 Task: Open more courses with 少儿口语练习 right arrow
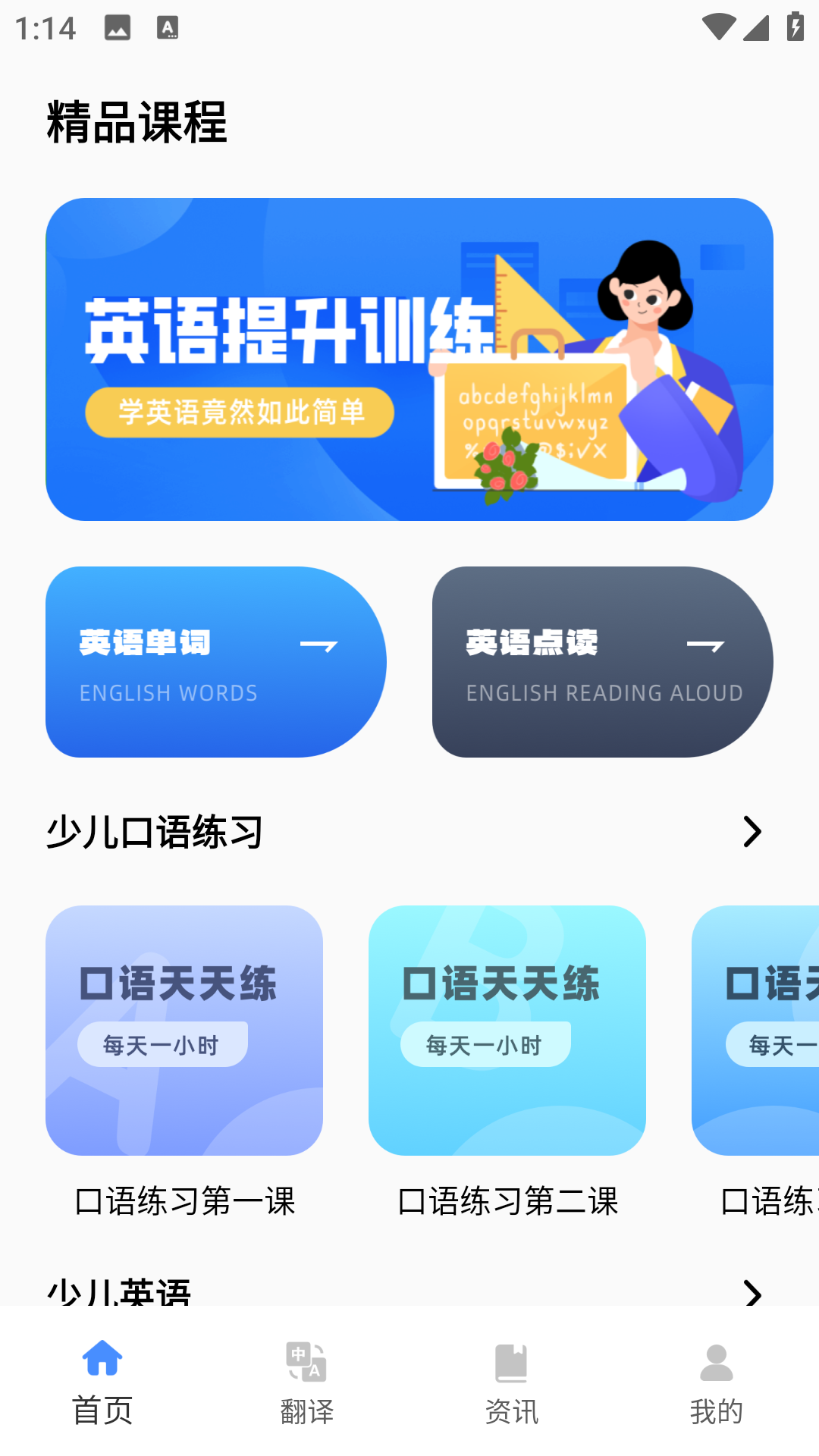tap(752, 832)
